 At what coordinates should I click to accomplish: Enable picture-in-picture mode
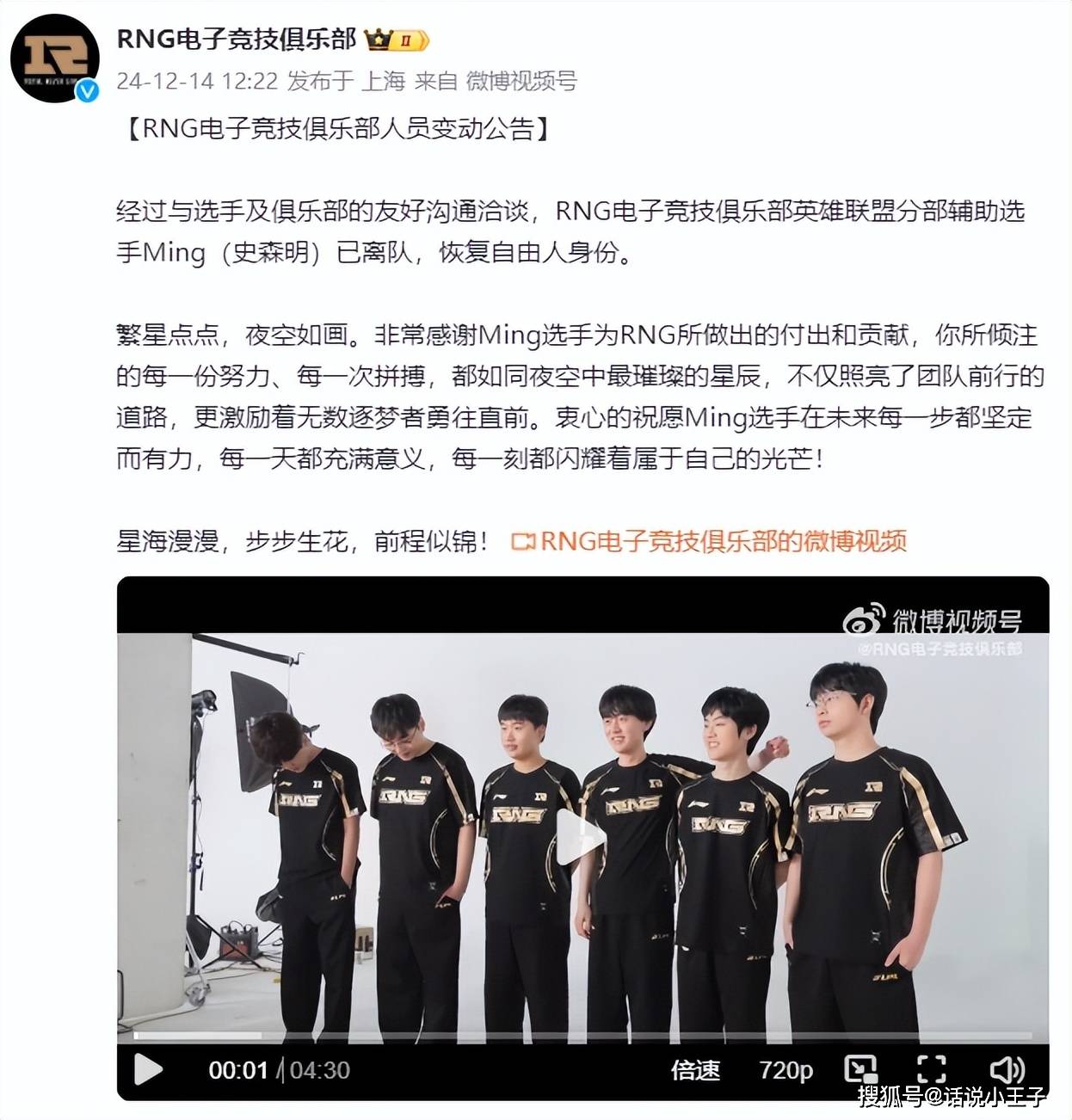coord(859,1069)
